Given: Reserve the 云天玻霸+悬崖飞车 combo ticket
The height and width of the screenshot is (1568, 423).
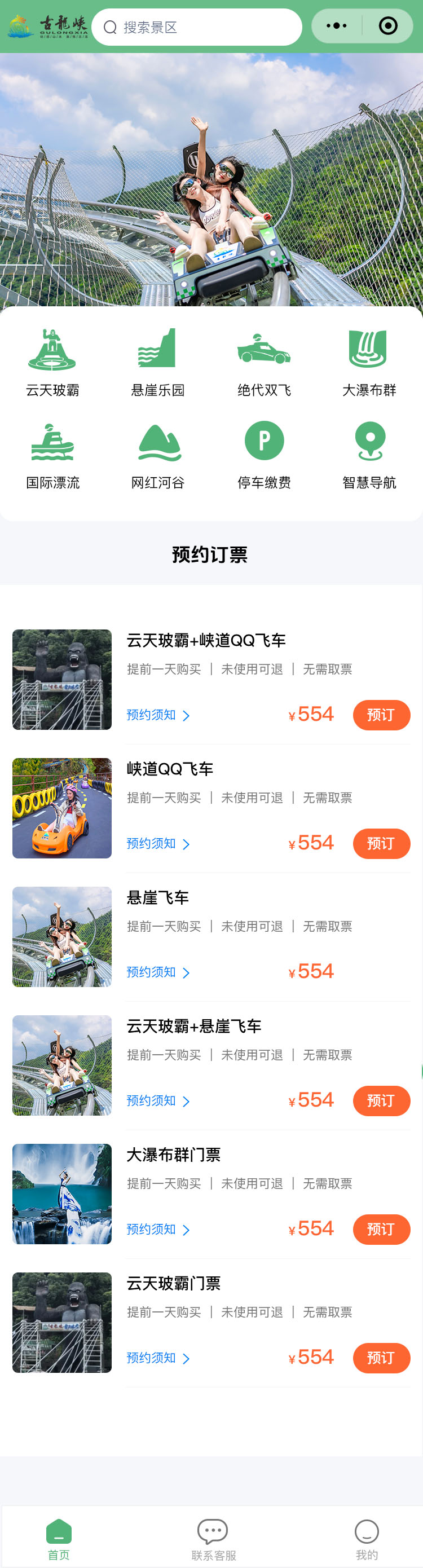Looking at the screenshot, I should coord(381,1100).
